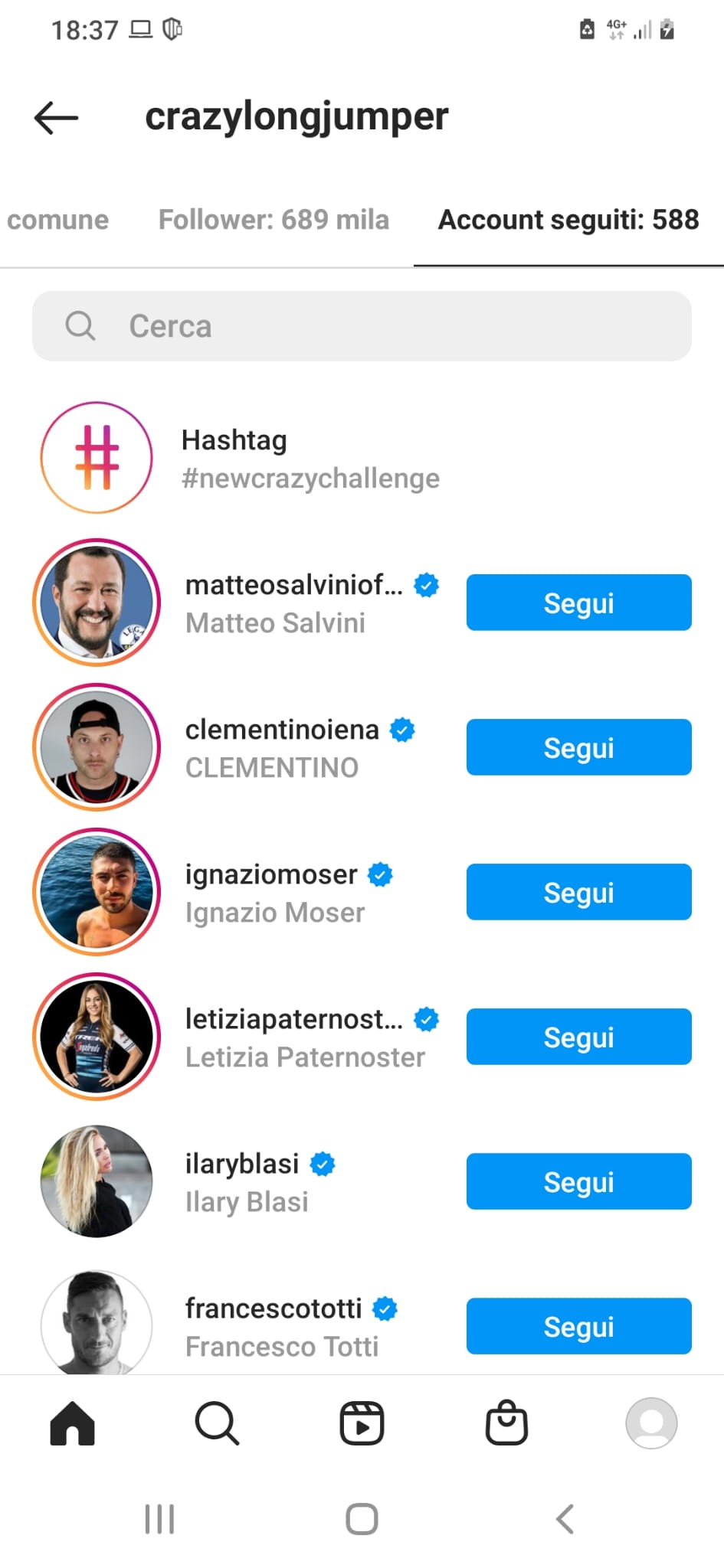Open the Shop bag tab
724x1568 pixels.
click(506, 1424)
